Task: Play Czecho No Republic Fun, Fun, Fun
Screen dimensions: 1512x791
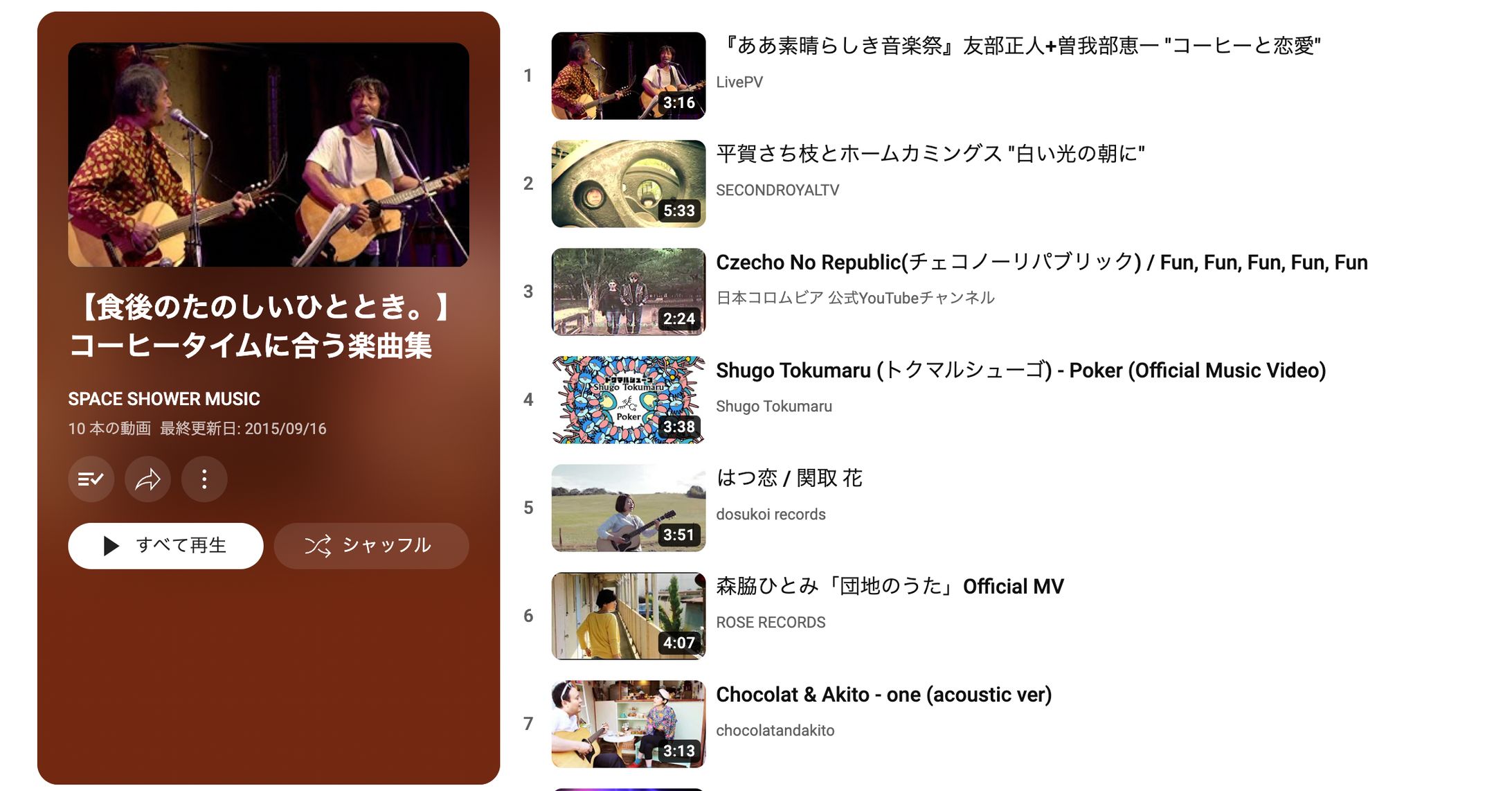Action: [1041, 263]
